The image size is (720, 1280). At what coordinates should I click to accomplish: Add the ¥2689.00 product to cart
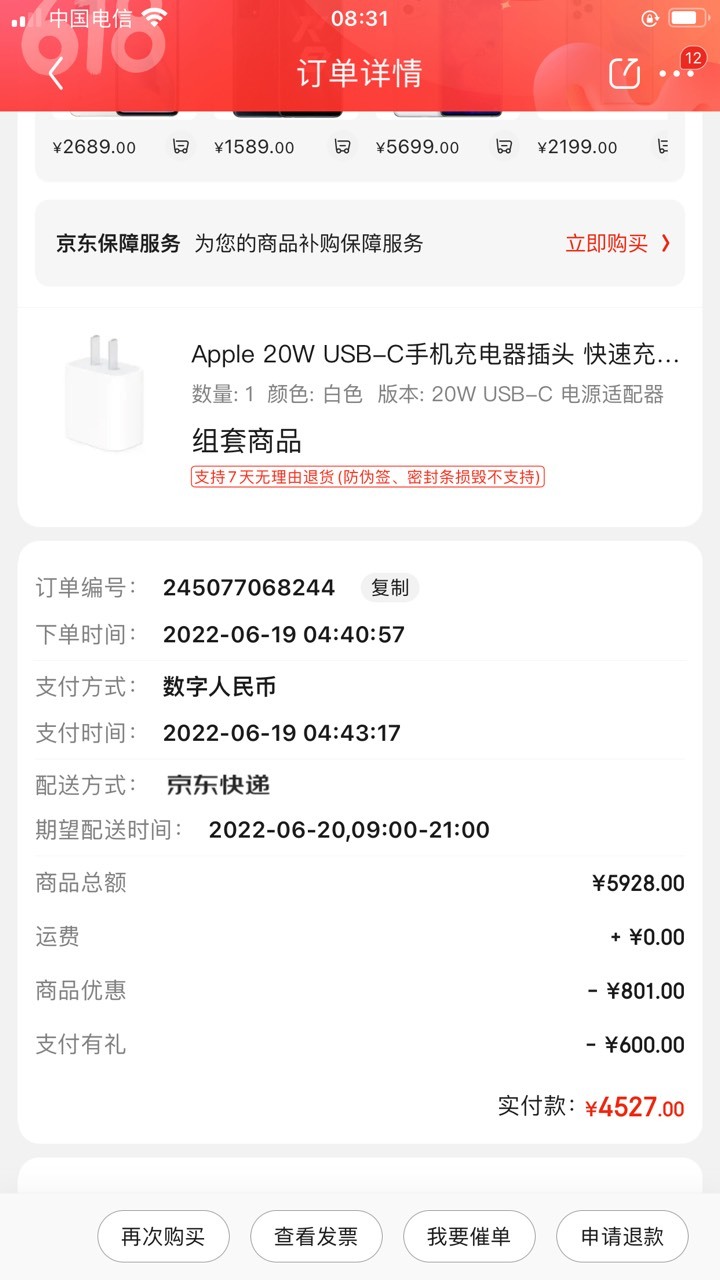[x=180, y=147]
